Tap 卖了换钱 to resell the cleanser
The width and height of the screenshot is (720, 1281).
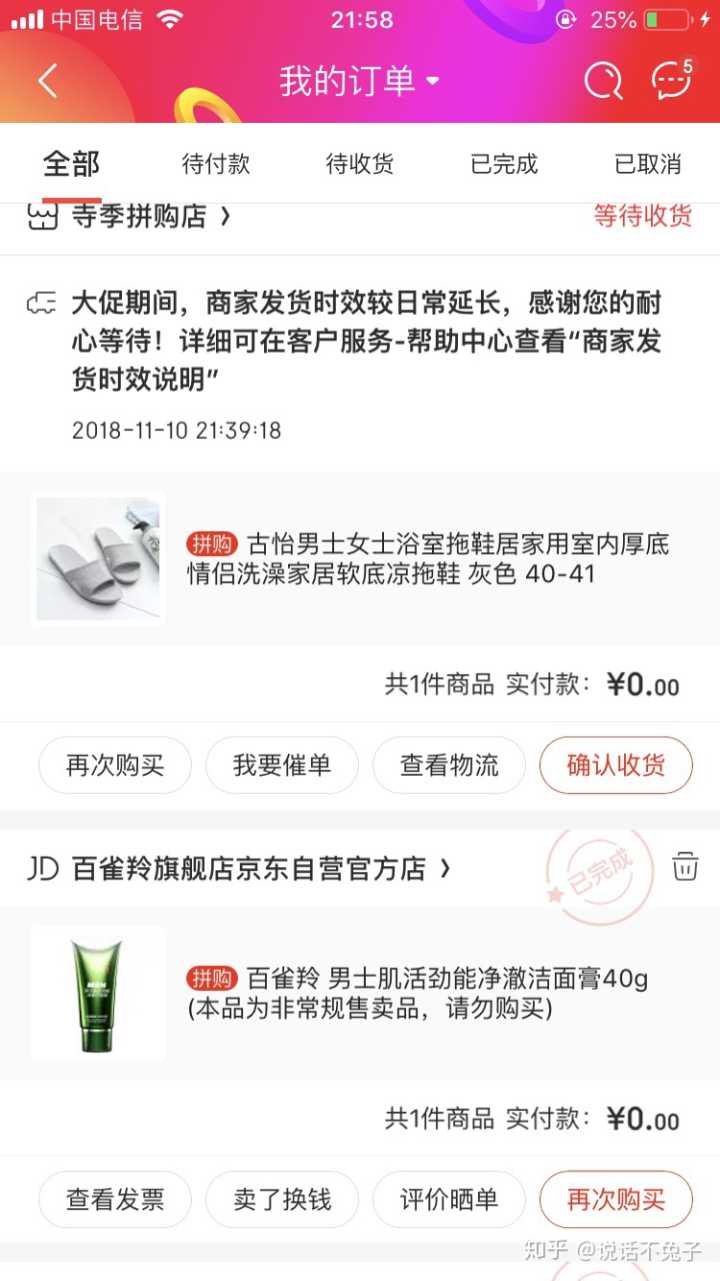click(282, 1200)
